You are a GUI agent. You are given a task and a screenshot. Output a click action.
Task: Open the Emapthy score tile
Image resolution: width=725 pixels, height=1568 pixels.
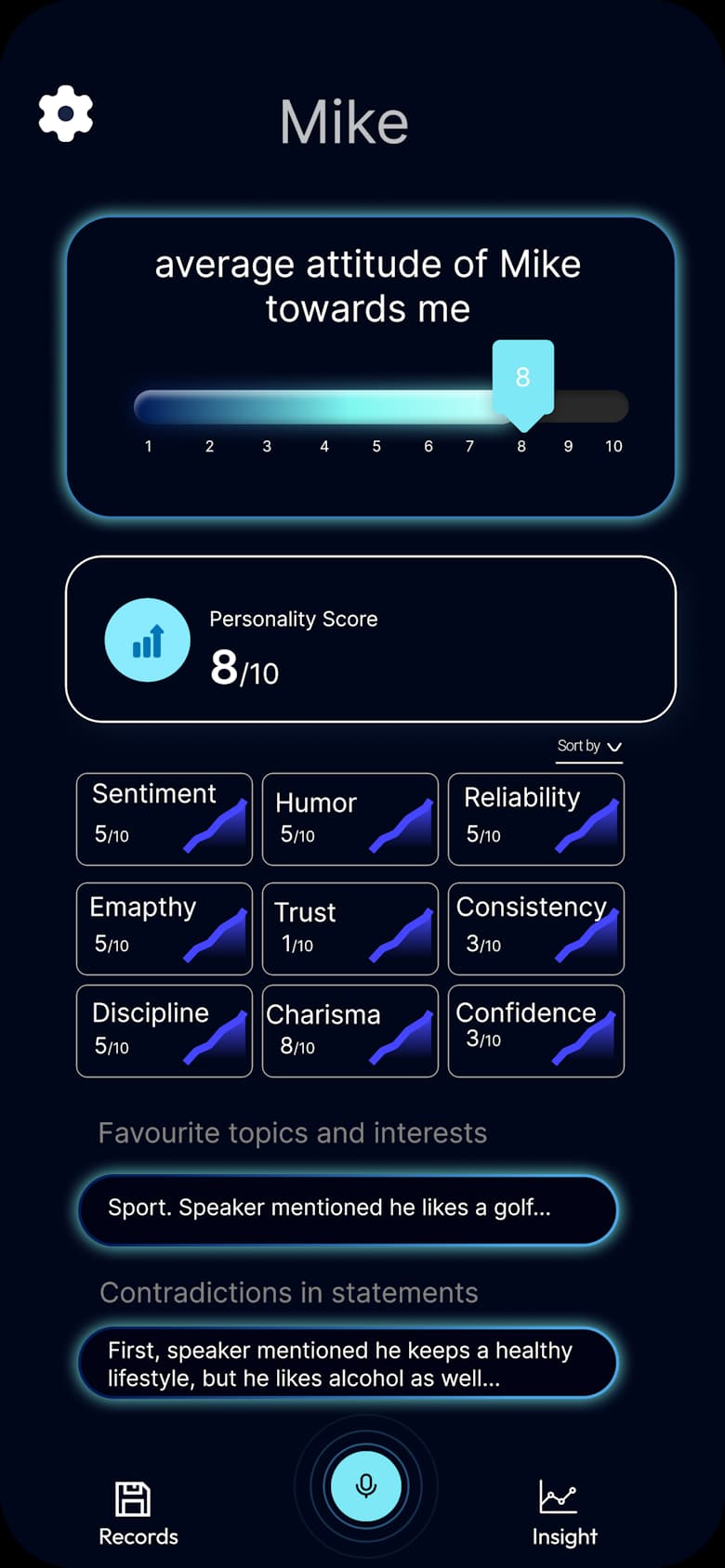[164, 928]
